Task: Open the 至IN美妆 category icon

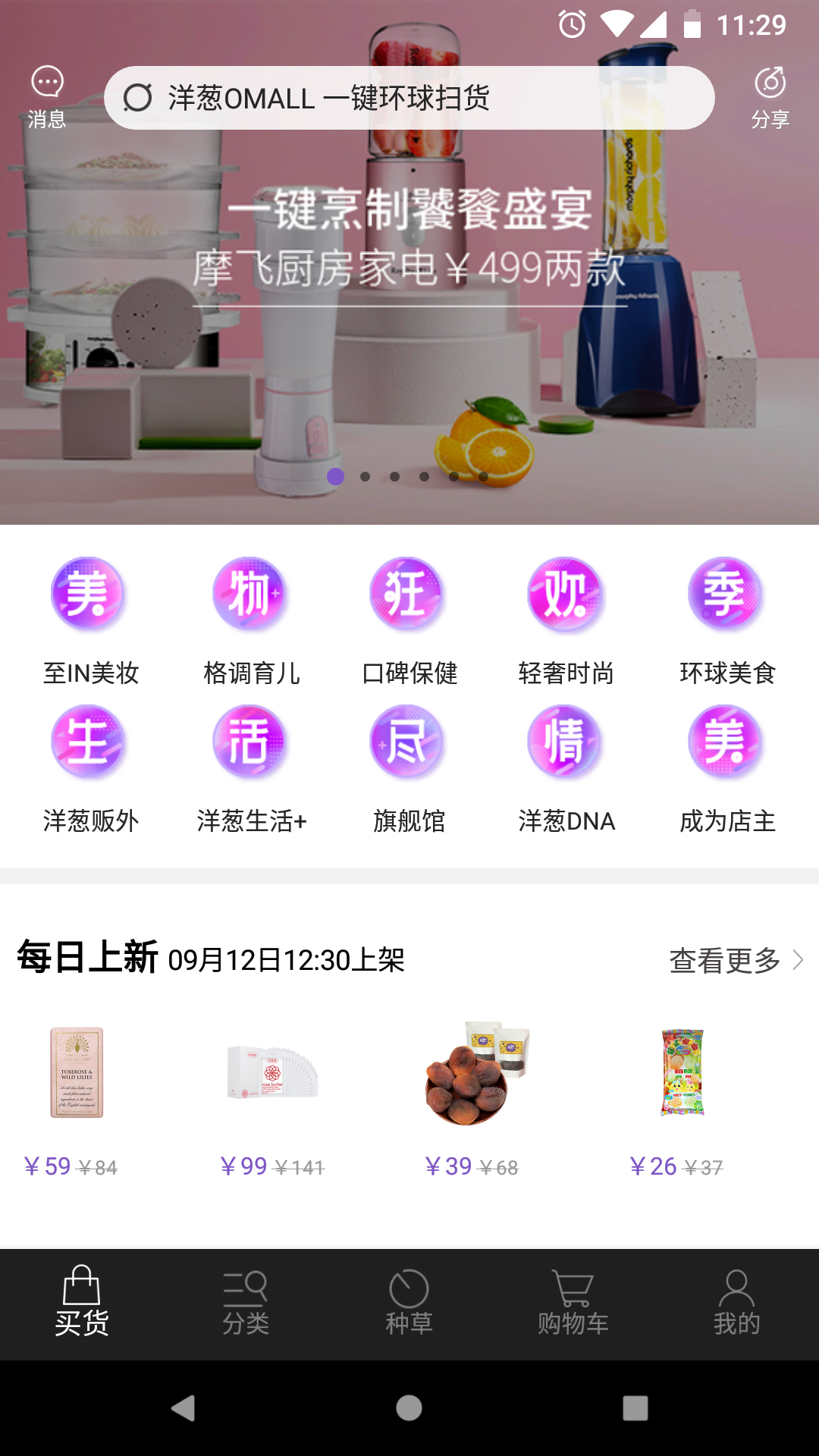Action: 89,595
